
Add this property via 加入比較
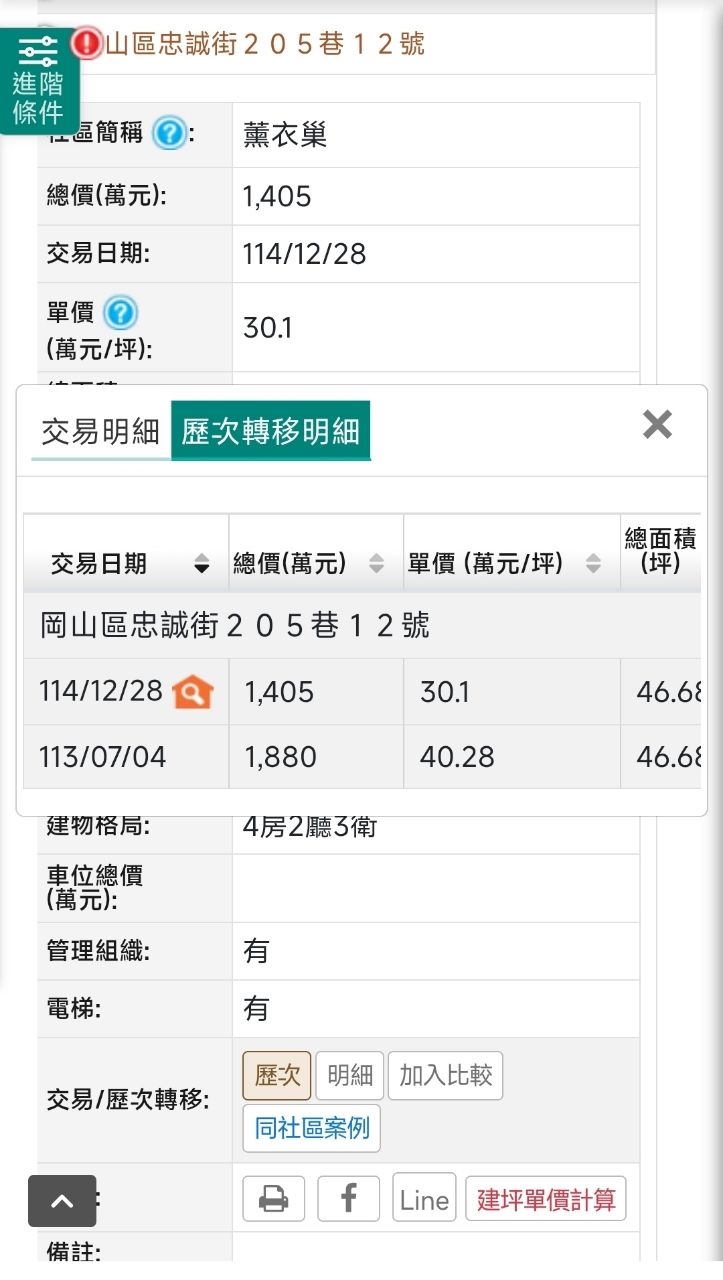click(446, 1076)
